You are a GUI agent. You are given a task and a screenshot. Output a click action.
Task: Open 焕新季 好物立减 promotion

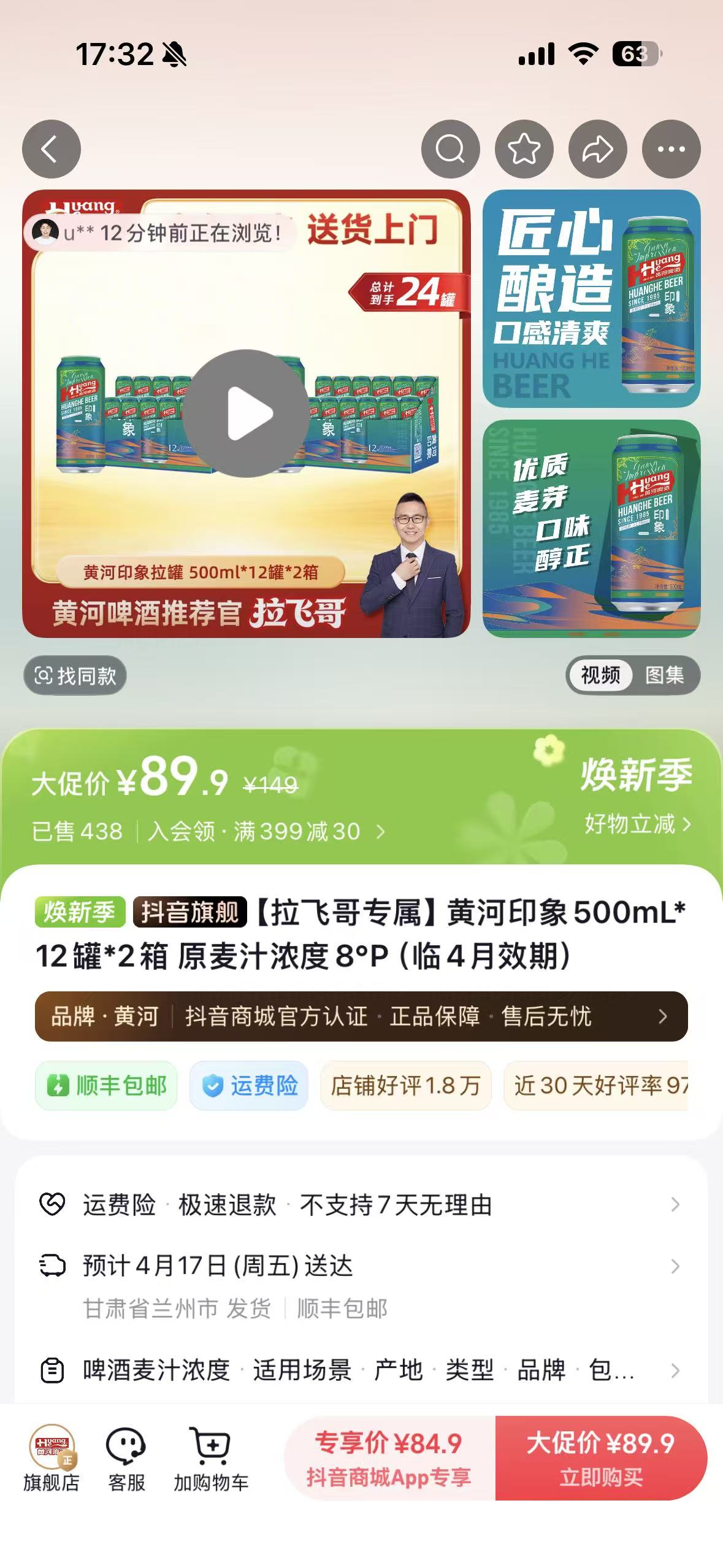637,823
